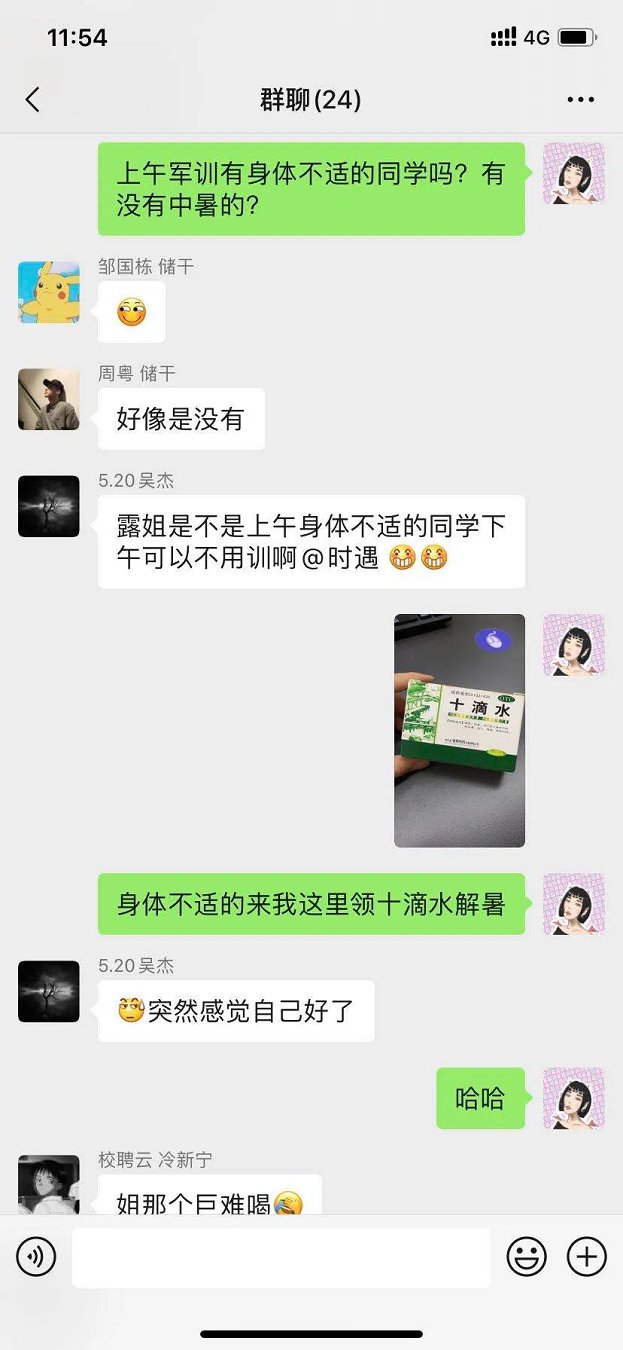View the 十滴水 photo message

pos(459,730)
